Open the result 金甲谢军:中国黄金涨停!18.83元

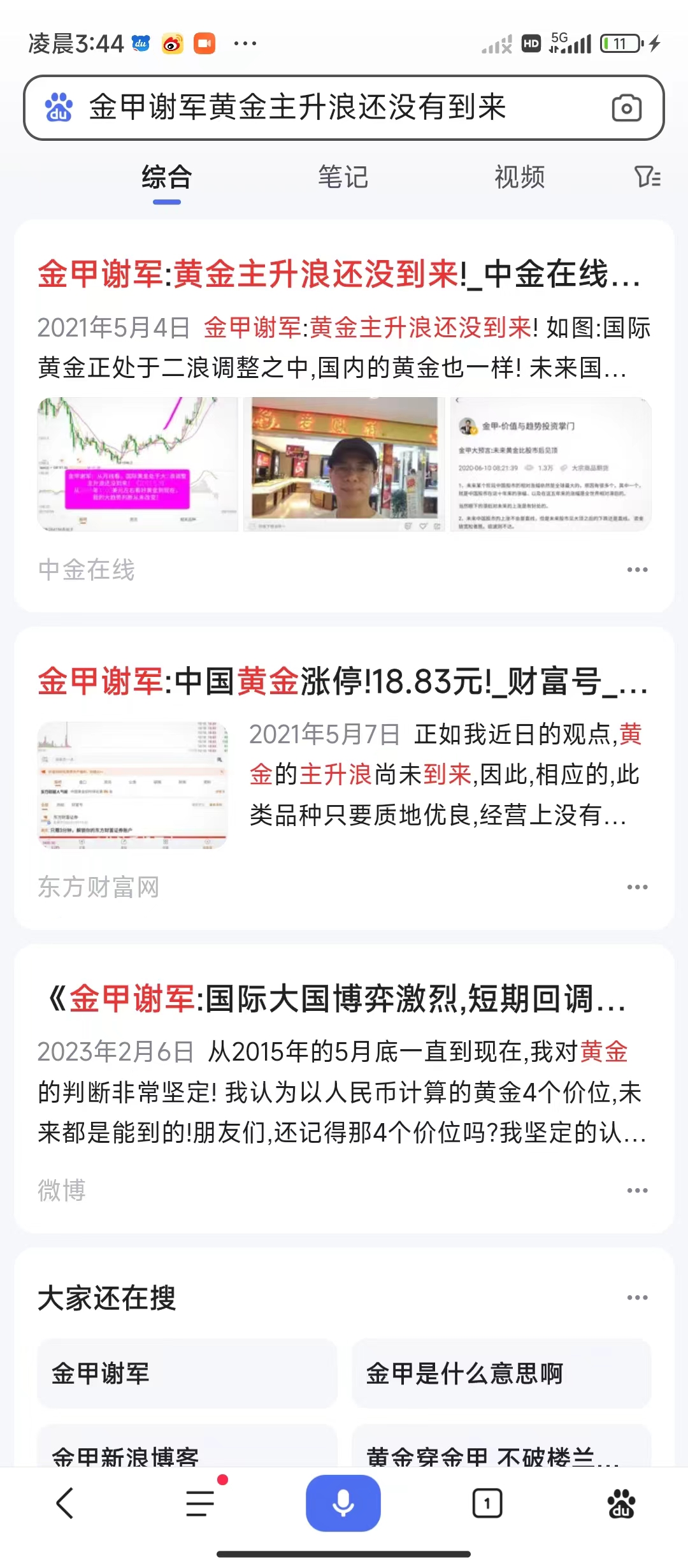(341, 681)
